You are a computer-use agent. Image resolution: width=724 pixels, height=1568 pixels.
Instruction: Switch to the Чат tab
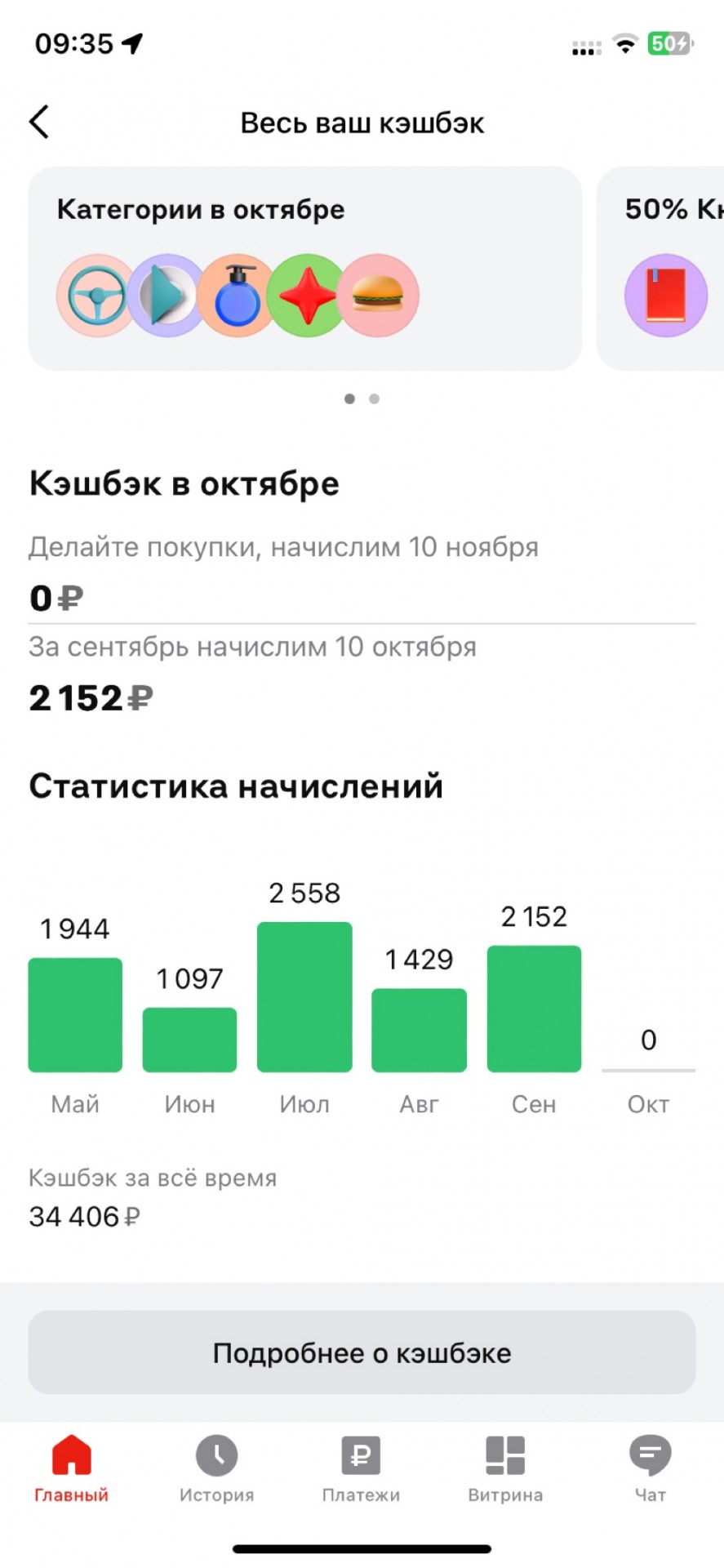[651, 1468]
